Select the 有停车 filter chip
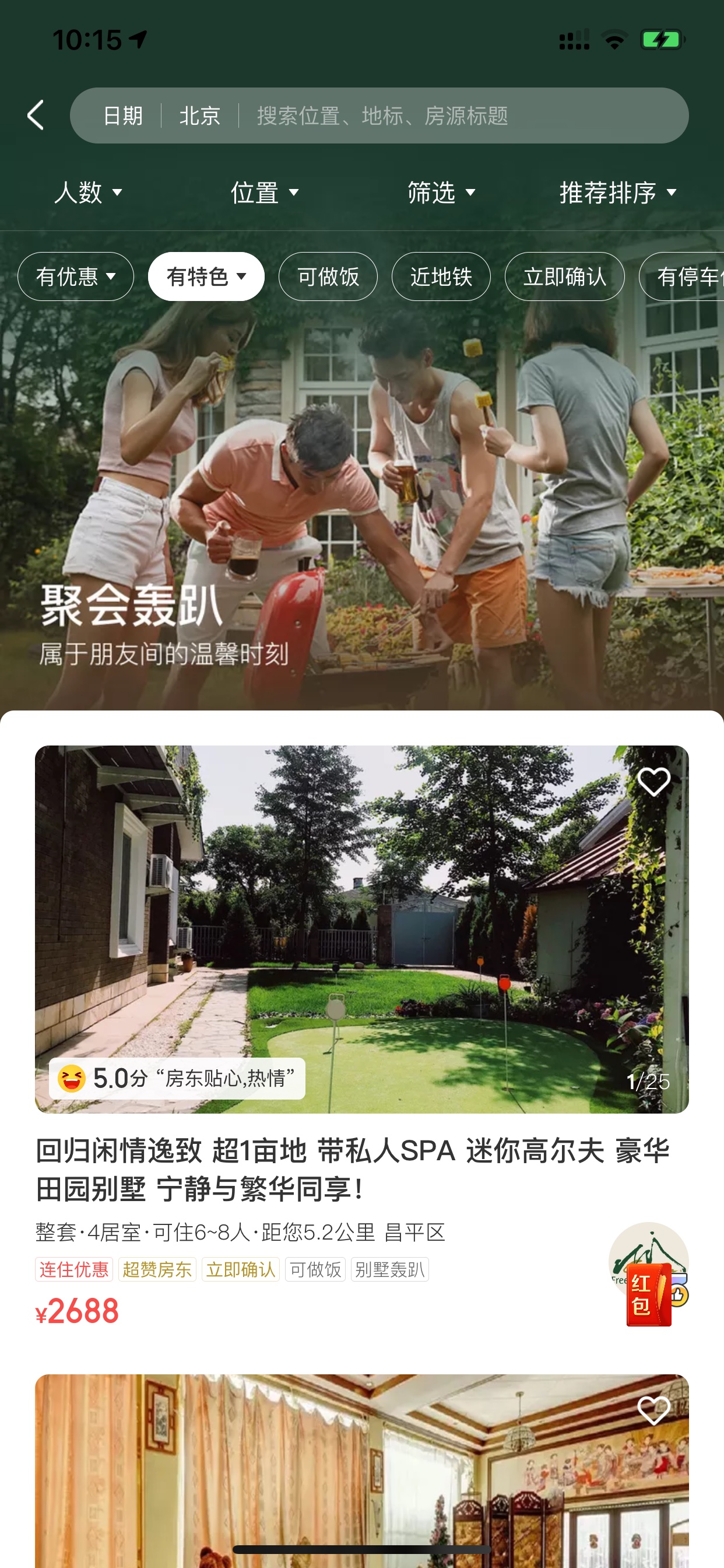This screenshot has width=724, height=1568. [x=682, y=276]
